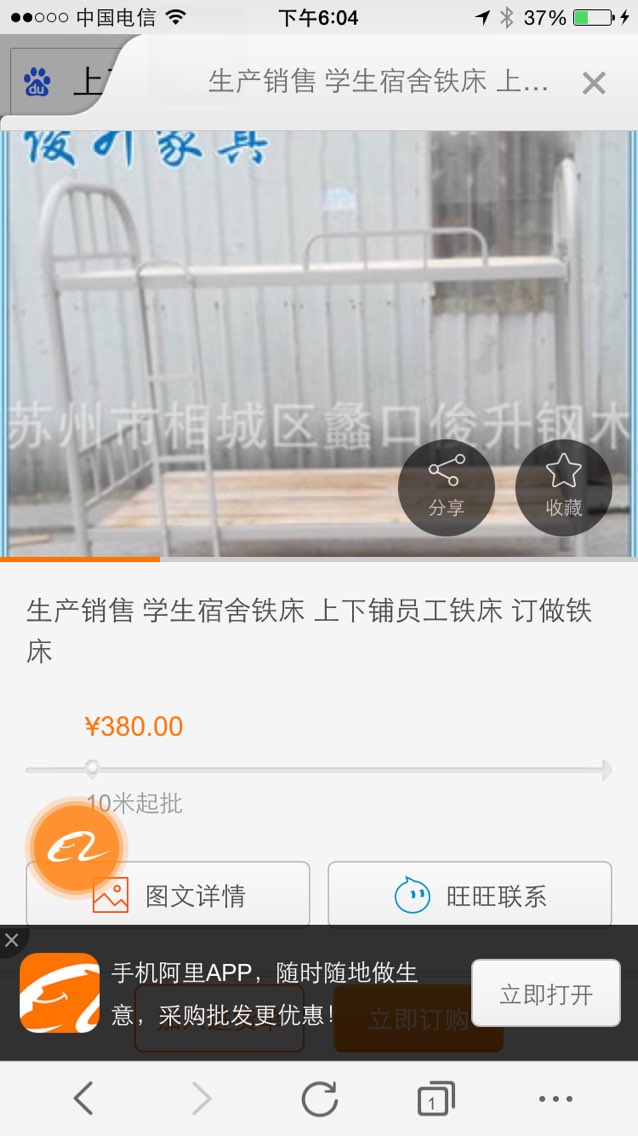The height and width of the screenshot is (1136, 638).
Task: Add the product to favorites (收藏)
Action: pyautogui.click(x=563, y=488)
